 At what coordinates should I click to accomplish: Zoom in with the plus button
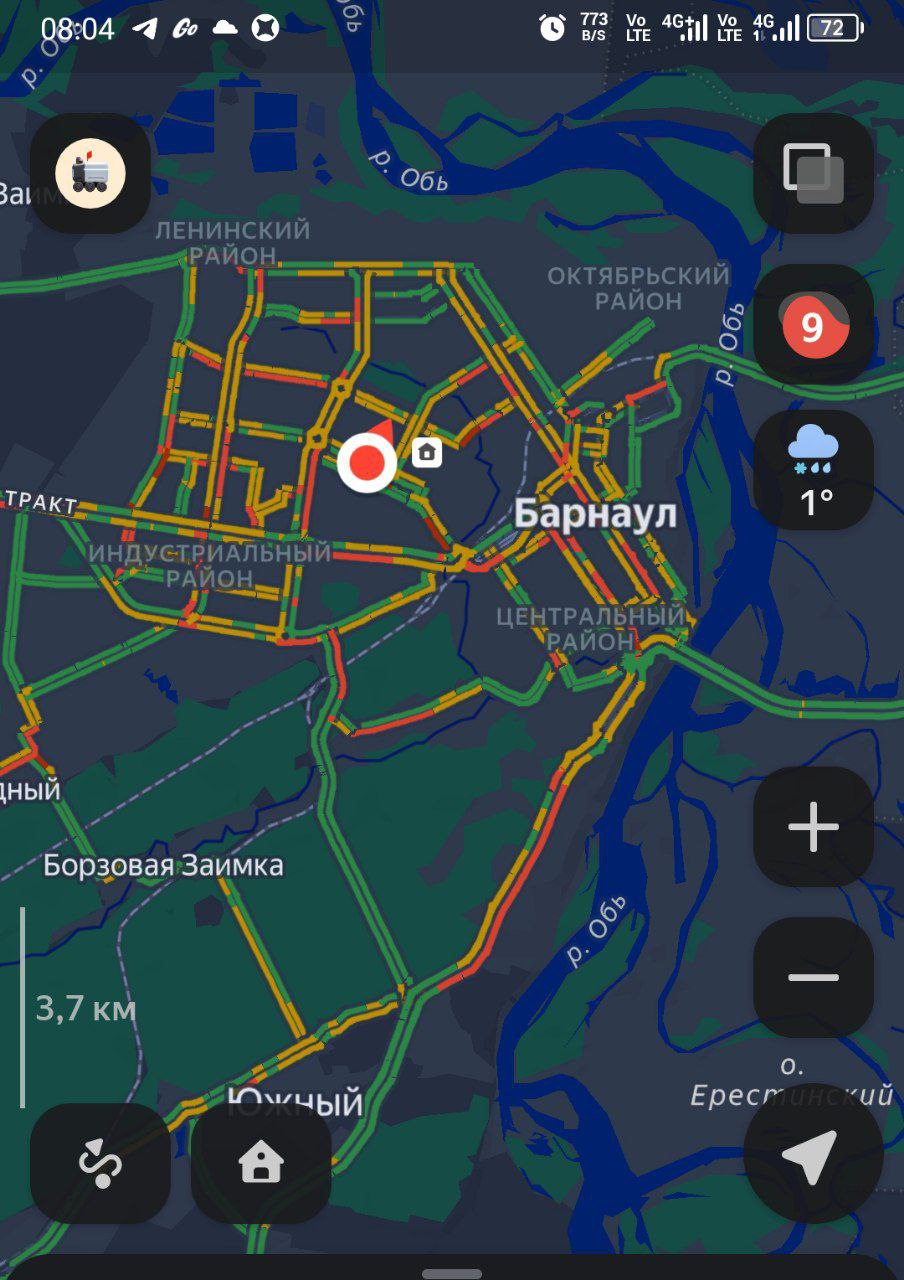tap(813, 827)
